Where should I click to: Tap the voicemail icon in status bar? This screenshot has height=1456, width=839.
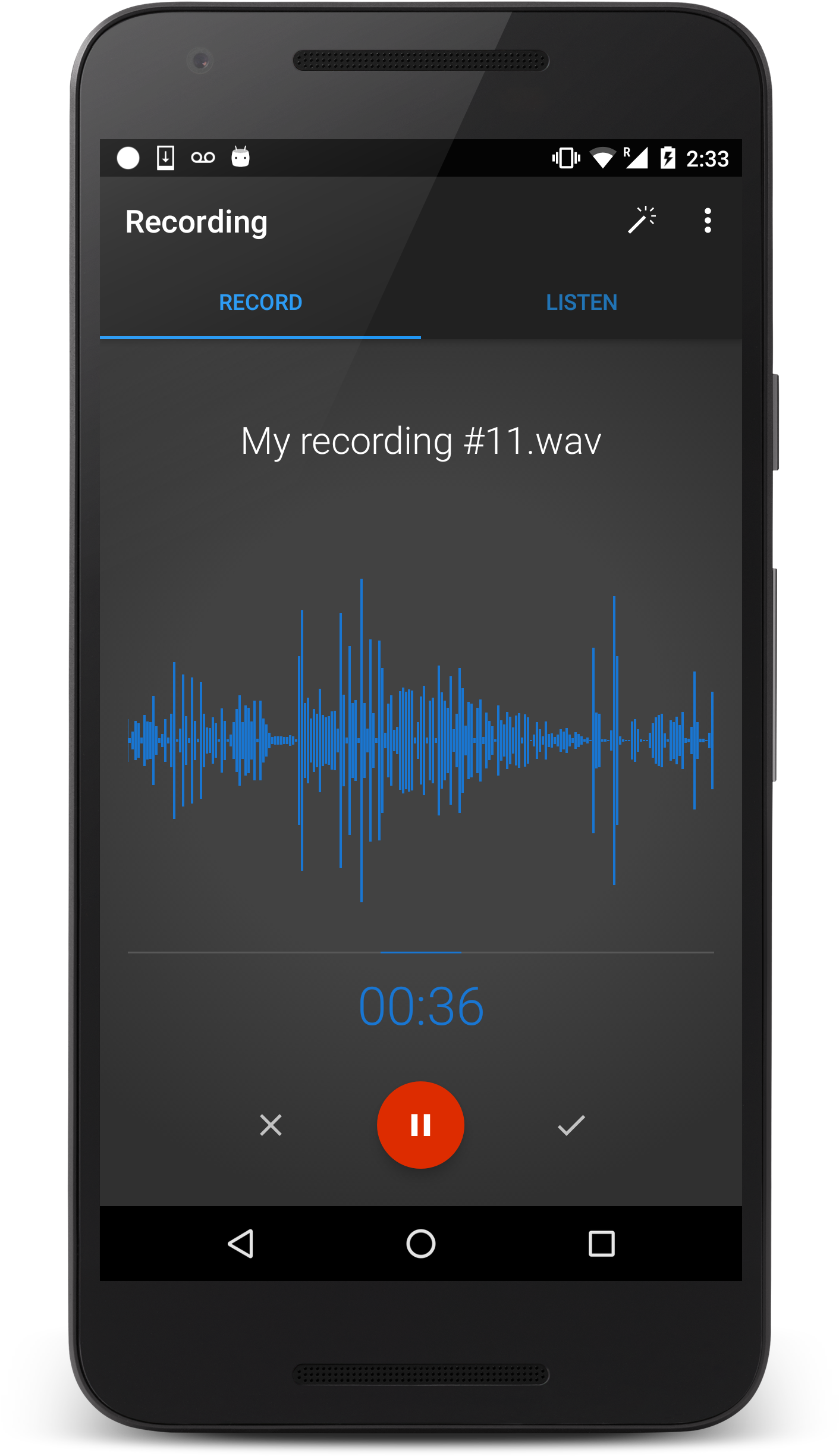pyautogui.click(x=203, y=156)
